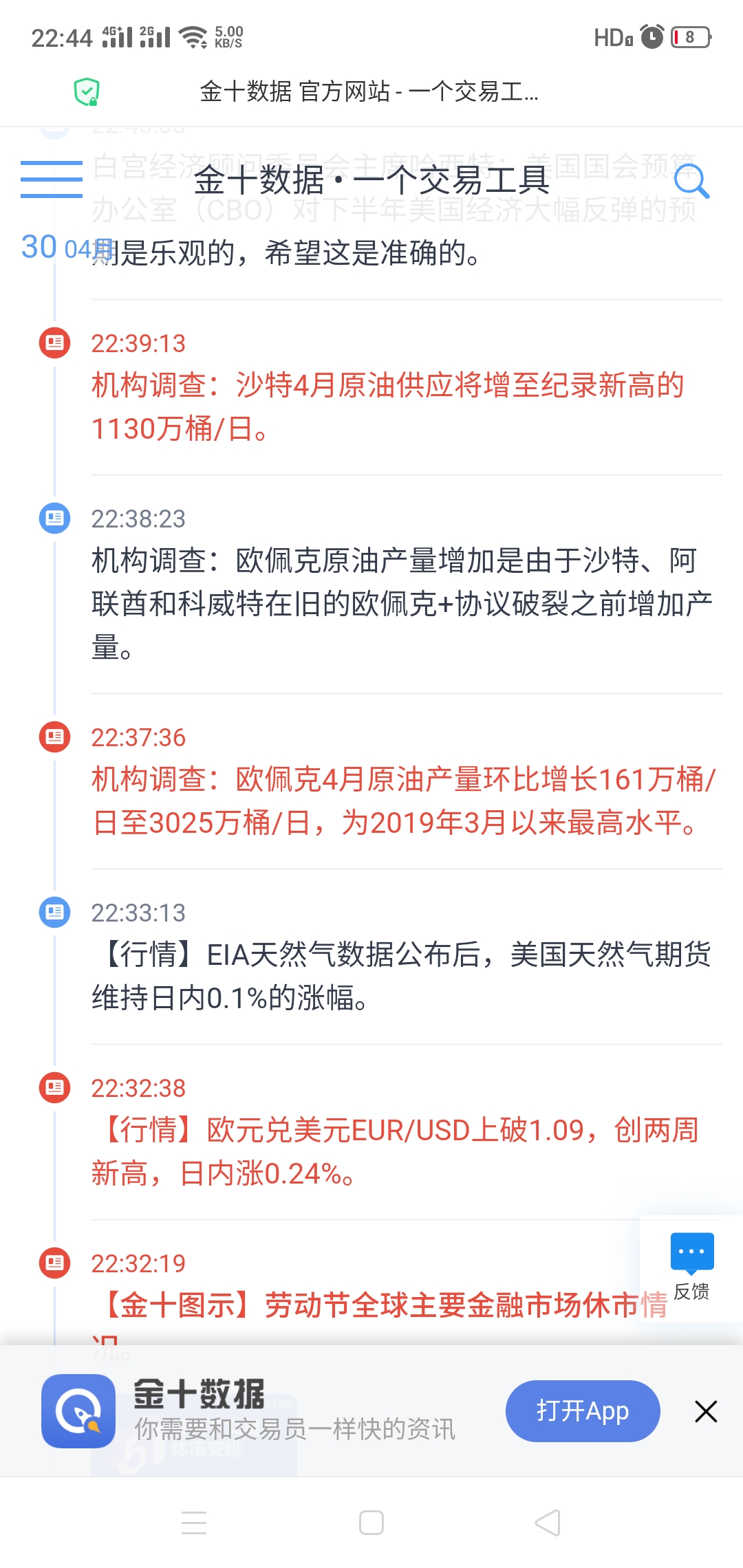
Task: Open the EIA天然气数据 market update
Action: pos(402,977)
